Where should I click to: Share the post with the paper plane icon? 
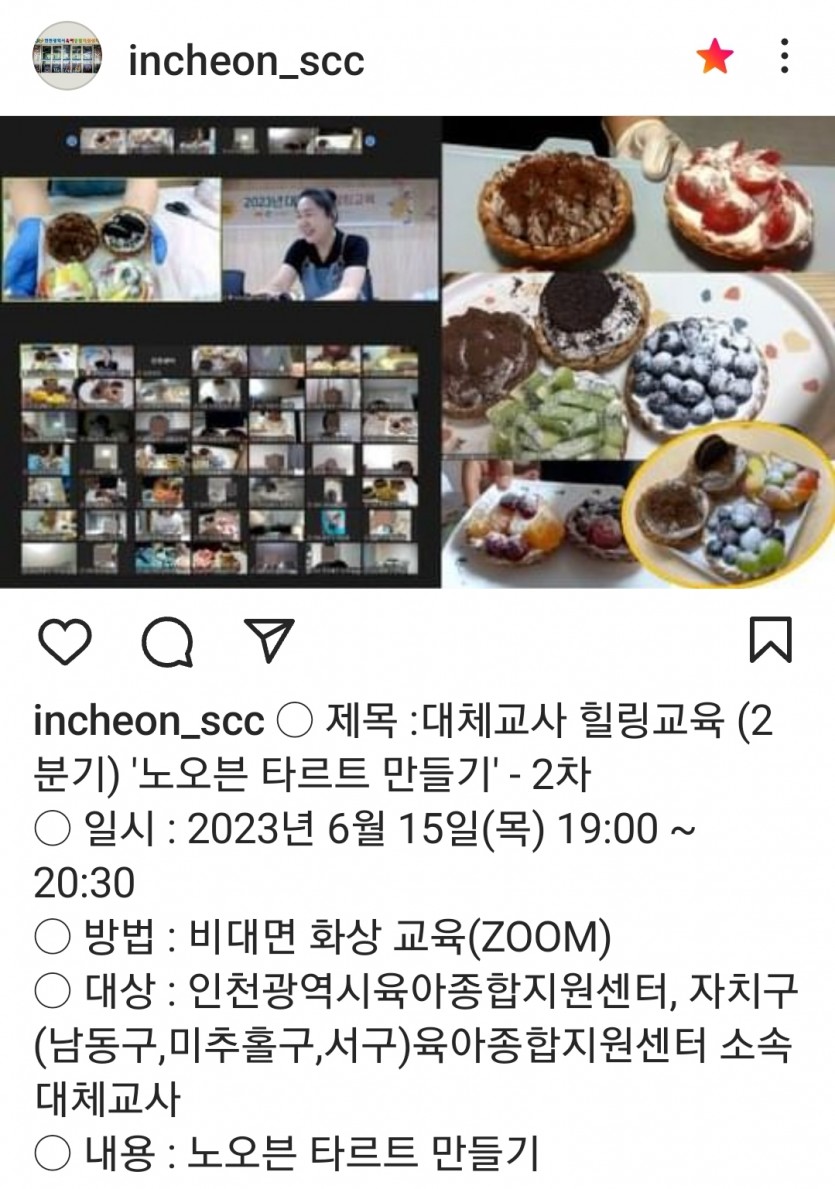268,640
